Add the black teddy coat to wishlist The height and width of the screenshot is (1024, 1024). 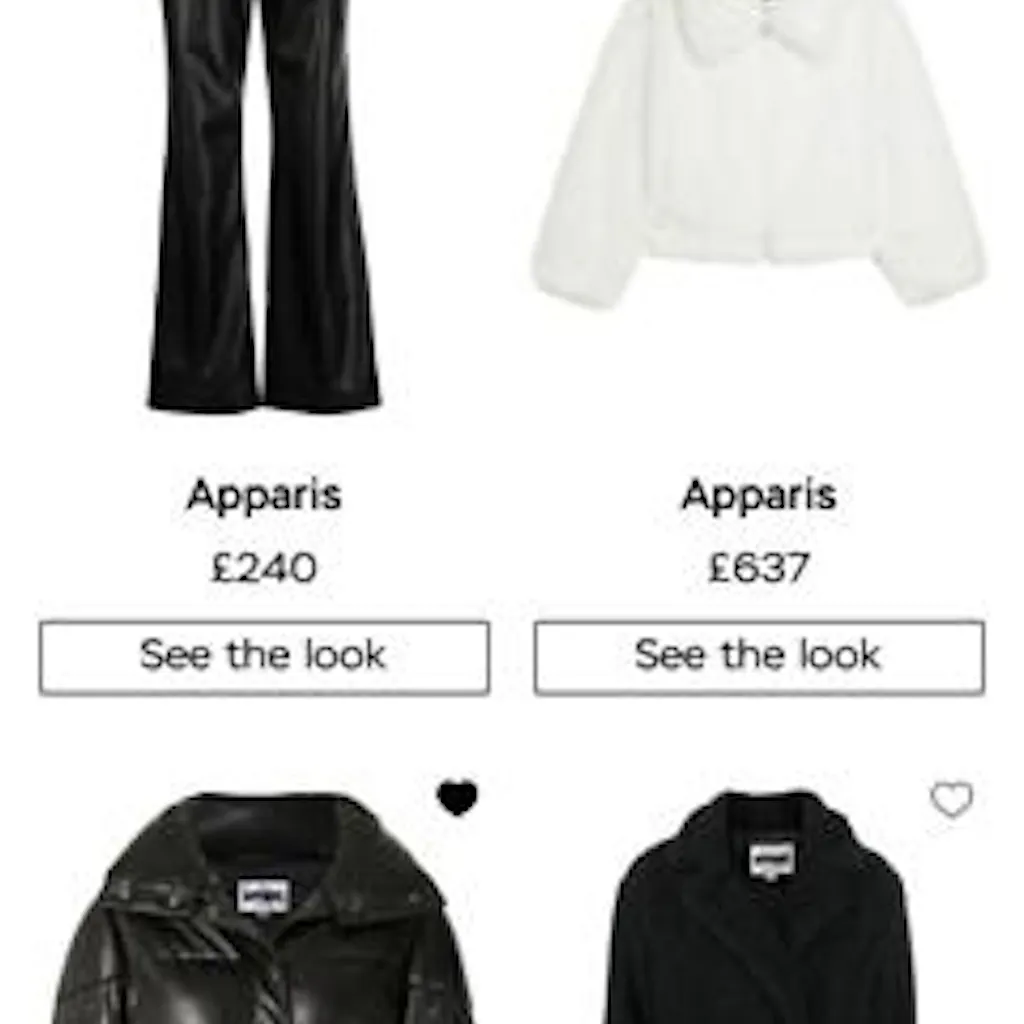[951, 799]
